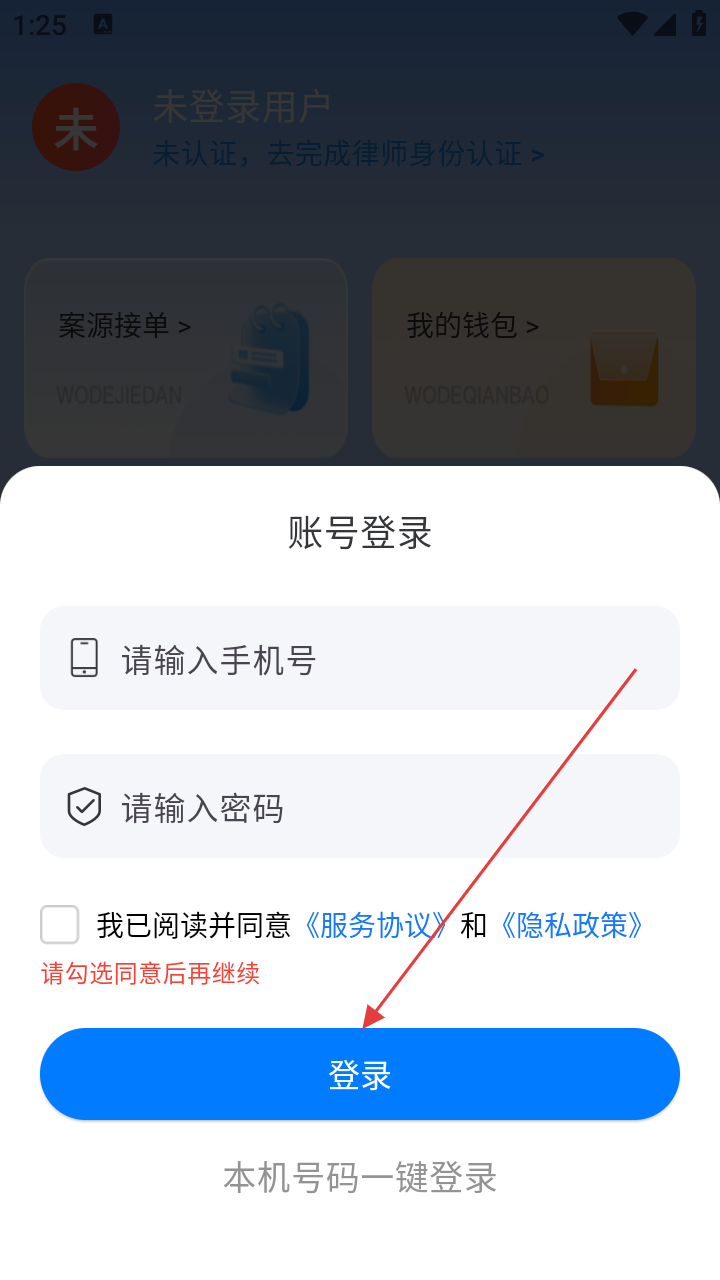The width and height of the screenshot is (720, 1280).
Task: Open the 《服务协议》 service agreement link
Action: (x=376, y=926)
